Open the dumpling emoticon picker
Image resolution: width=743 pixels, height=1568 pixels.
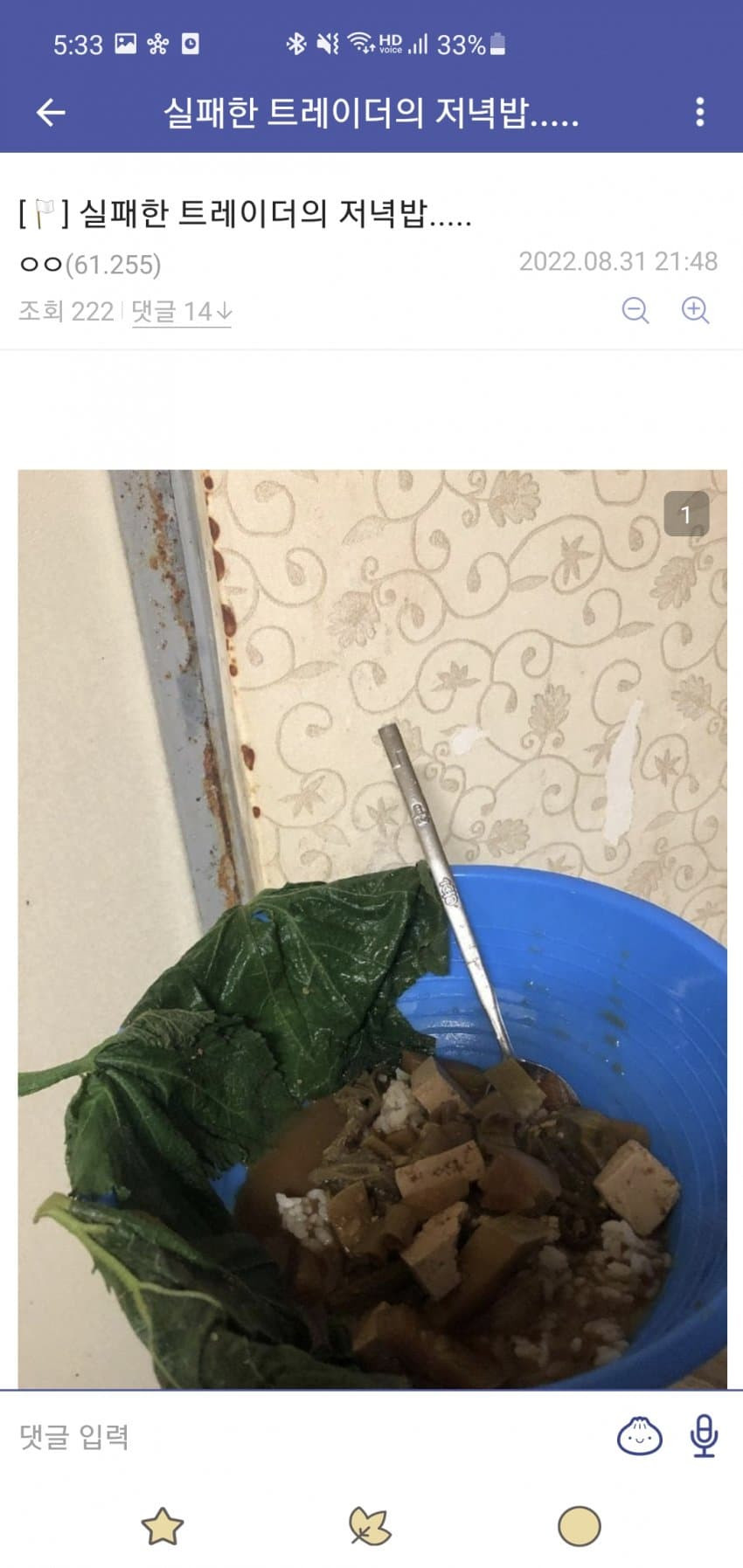click(x=639, y=1436)
